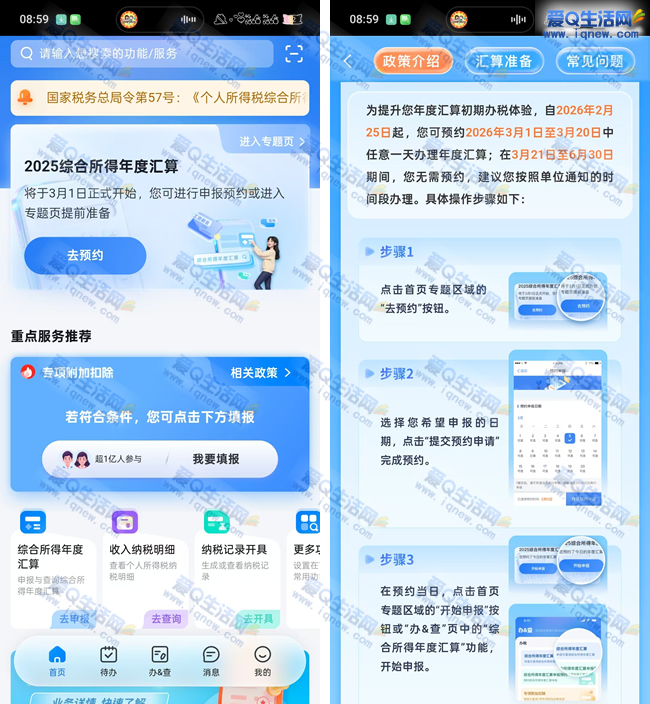This screenshot has height=704, width=650.
Task: Tap 去开具 under 纳税记录开具
Action: pyautogui.click(x=257, y=619)
